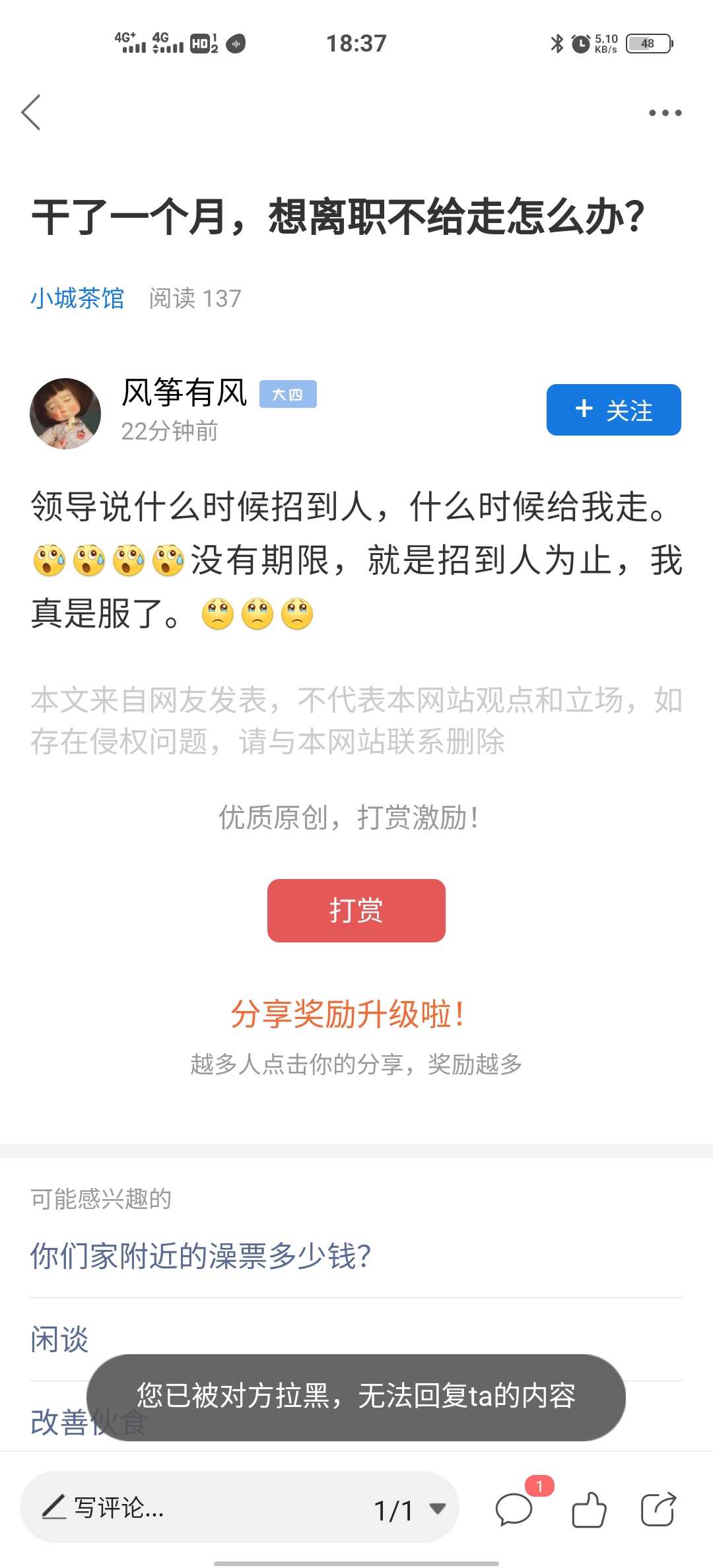Viewport: 713px width, 1568px height.
Task: Like the post with thumbs-up icon
Action: point(589,1509)
